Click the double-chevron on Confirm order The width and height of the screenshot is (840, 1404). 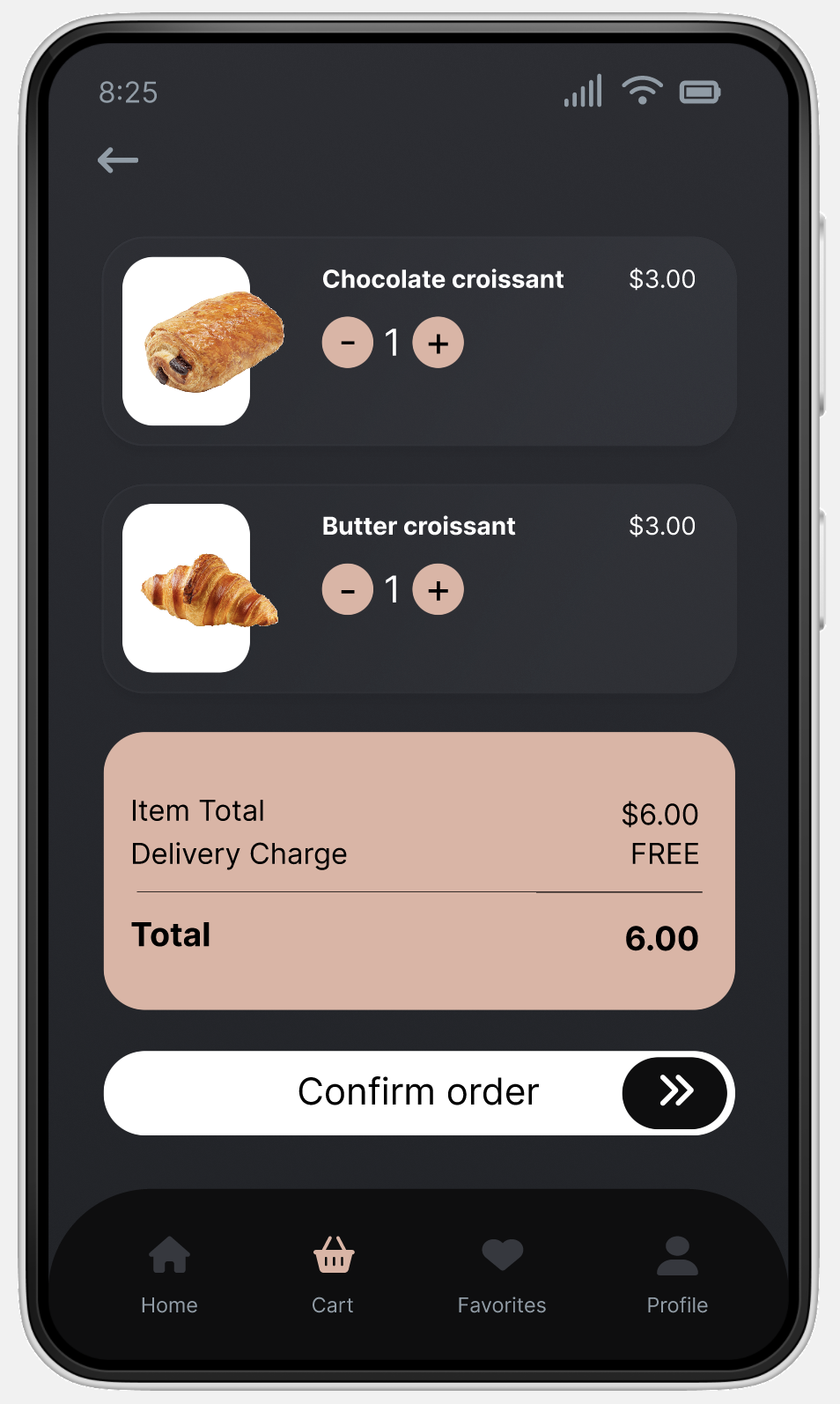click(676, 1092)
